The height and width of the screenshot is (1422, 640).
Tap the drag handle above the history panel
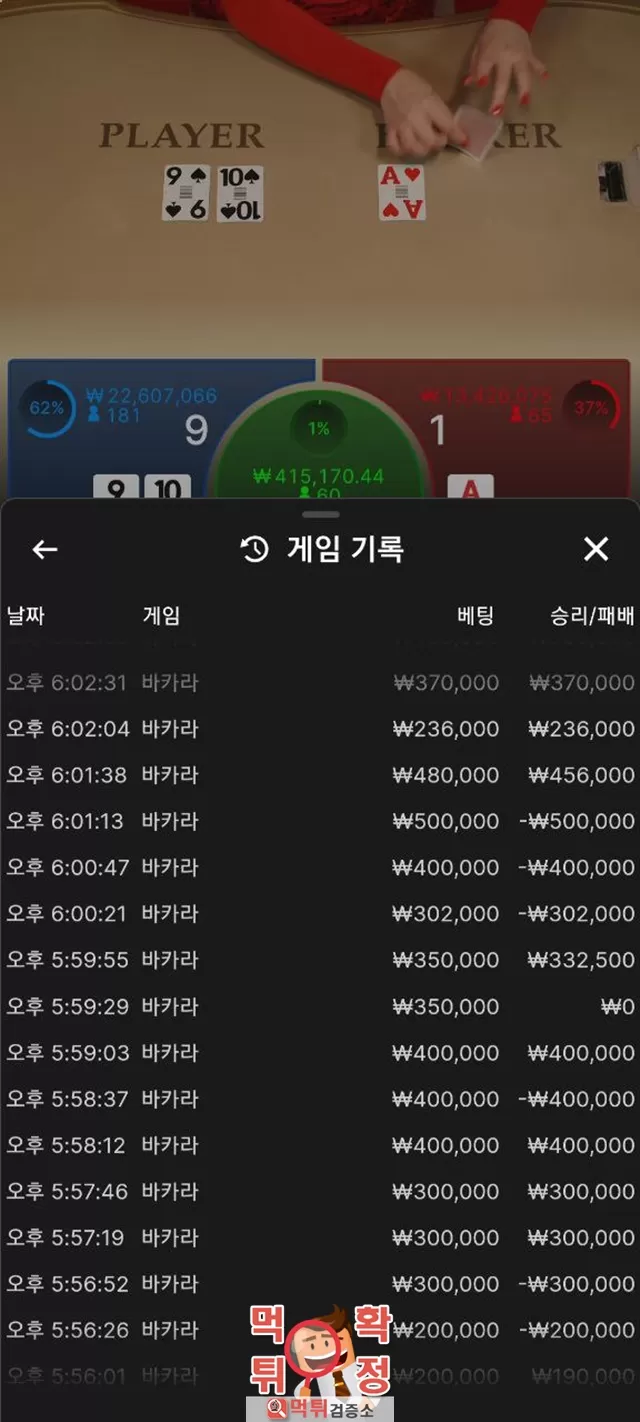pos(320,515)
